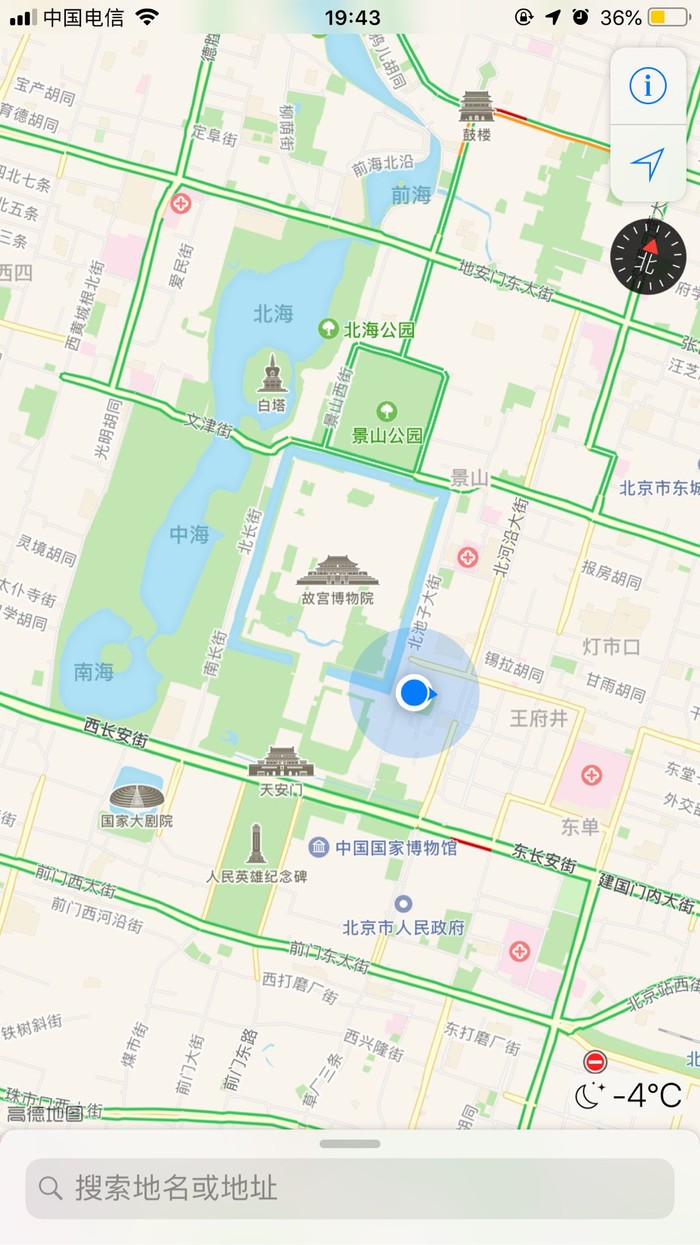
Task: Tap the 鼓楼 landmark marker
Action: [476, 105]
